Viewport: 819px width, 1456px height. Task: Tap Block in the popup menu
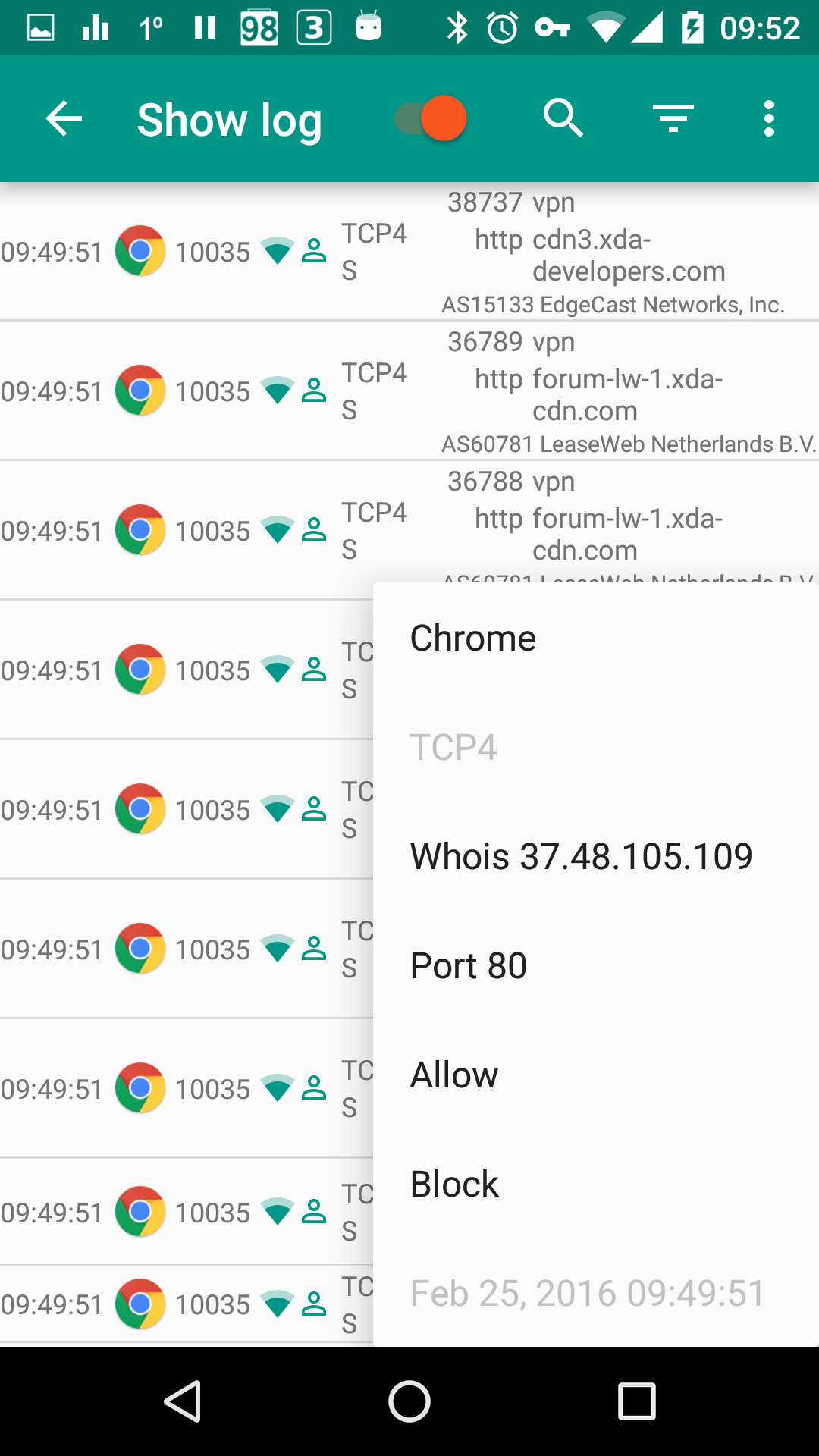point(596,1185)
